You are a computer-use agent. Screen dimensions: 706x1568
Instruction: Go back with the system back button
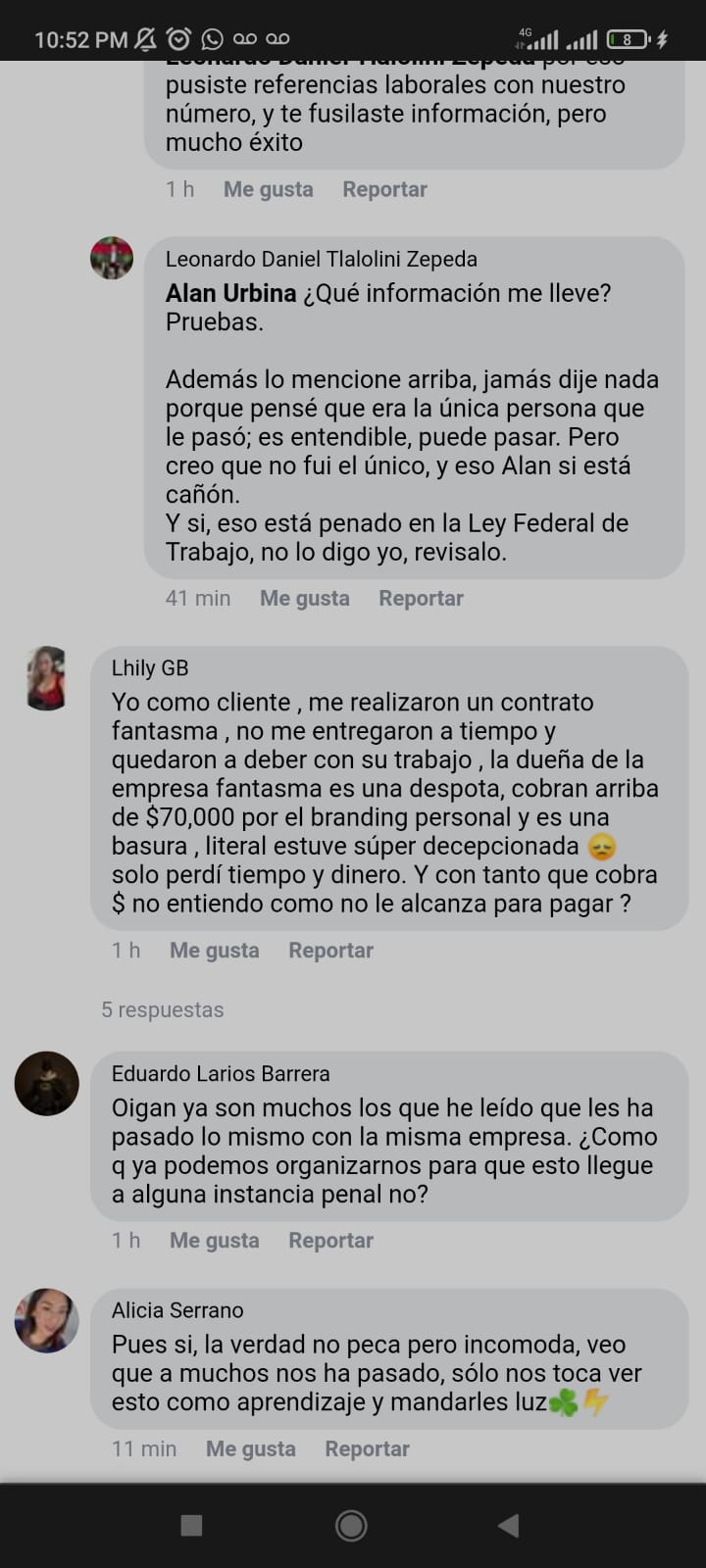click(x=508, y=1525)
